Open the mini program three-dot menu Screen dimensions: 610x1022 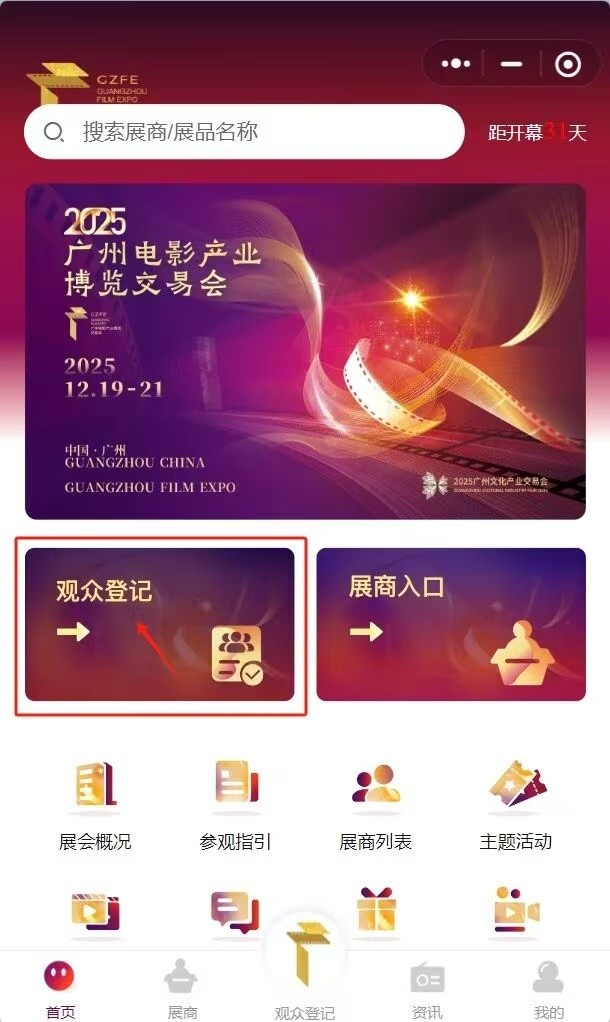(x=456, y=64)
